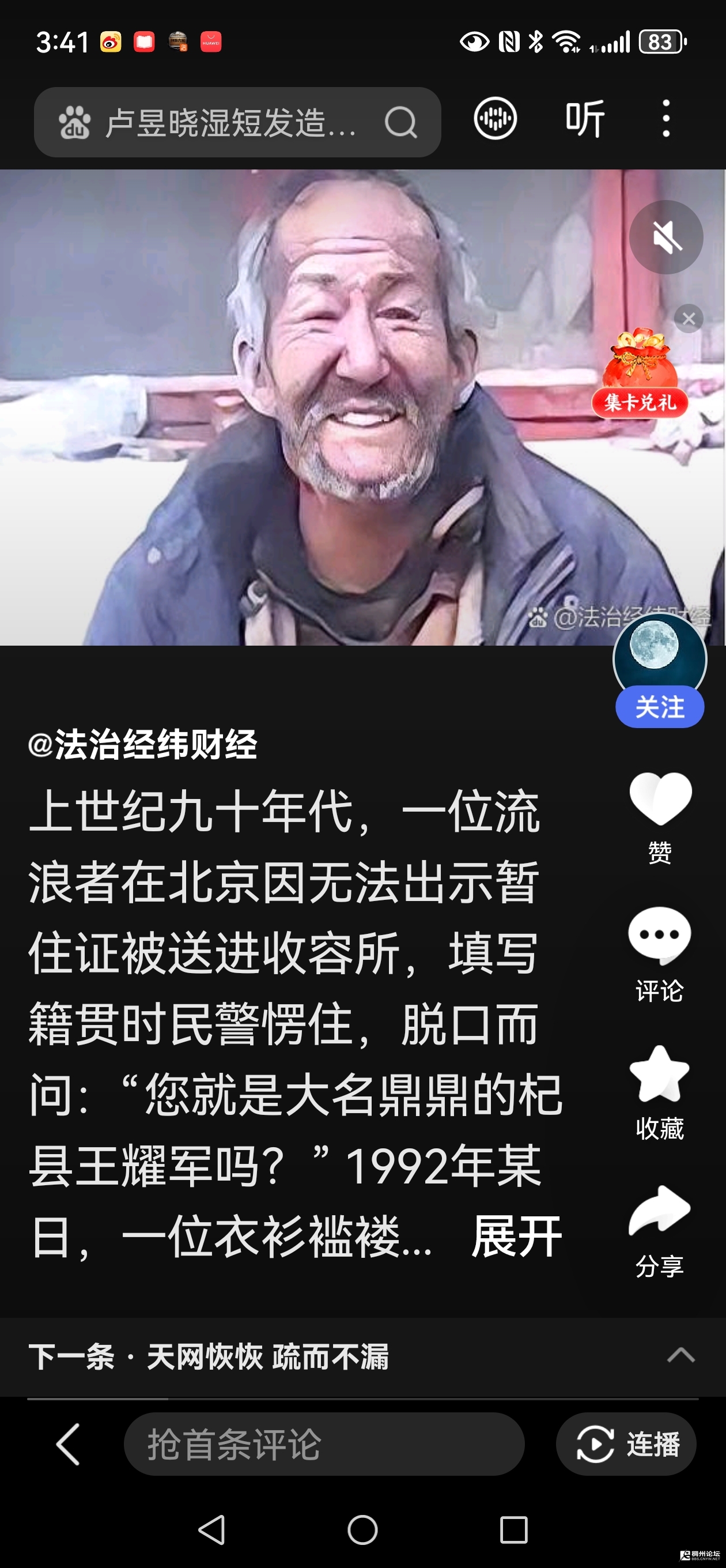
Task: Unmute the video sound
Action: 665,237
